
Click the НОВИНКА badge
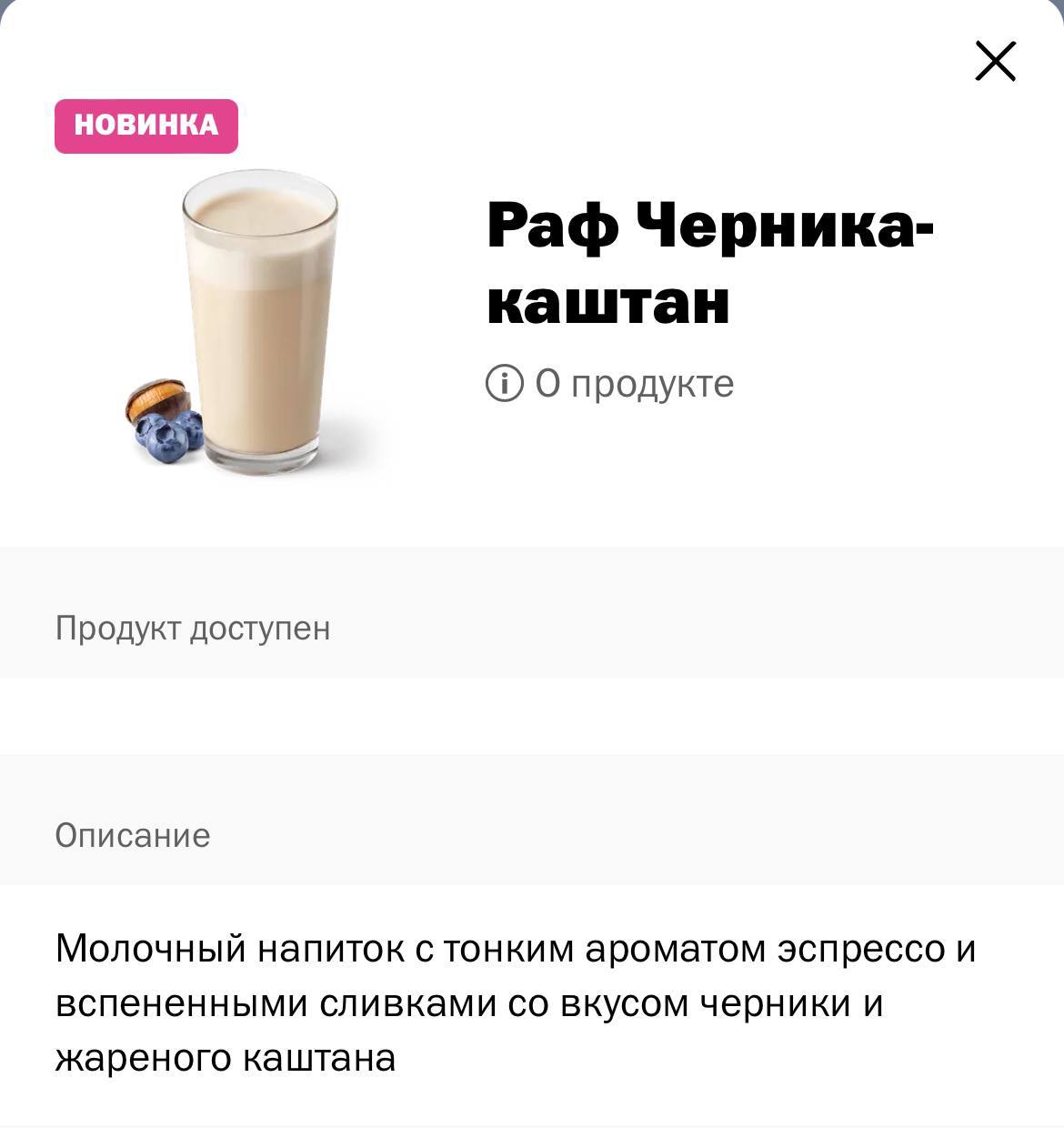[x=146, y=126]
